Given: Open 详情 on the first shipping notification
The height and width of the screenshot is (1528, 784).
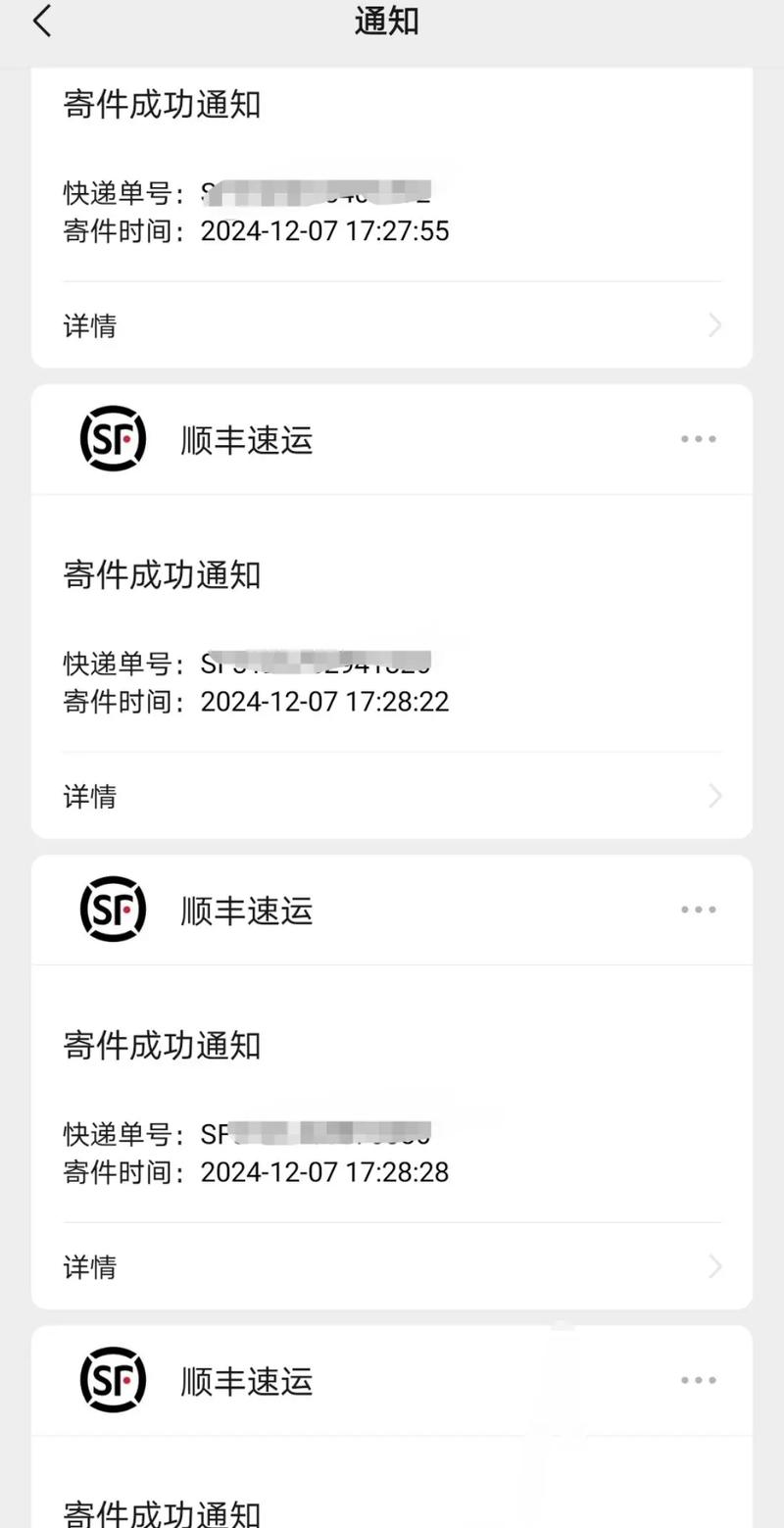Looking at the screenshot, I should coord(89,325).
